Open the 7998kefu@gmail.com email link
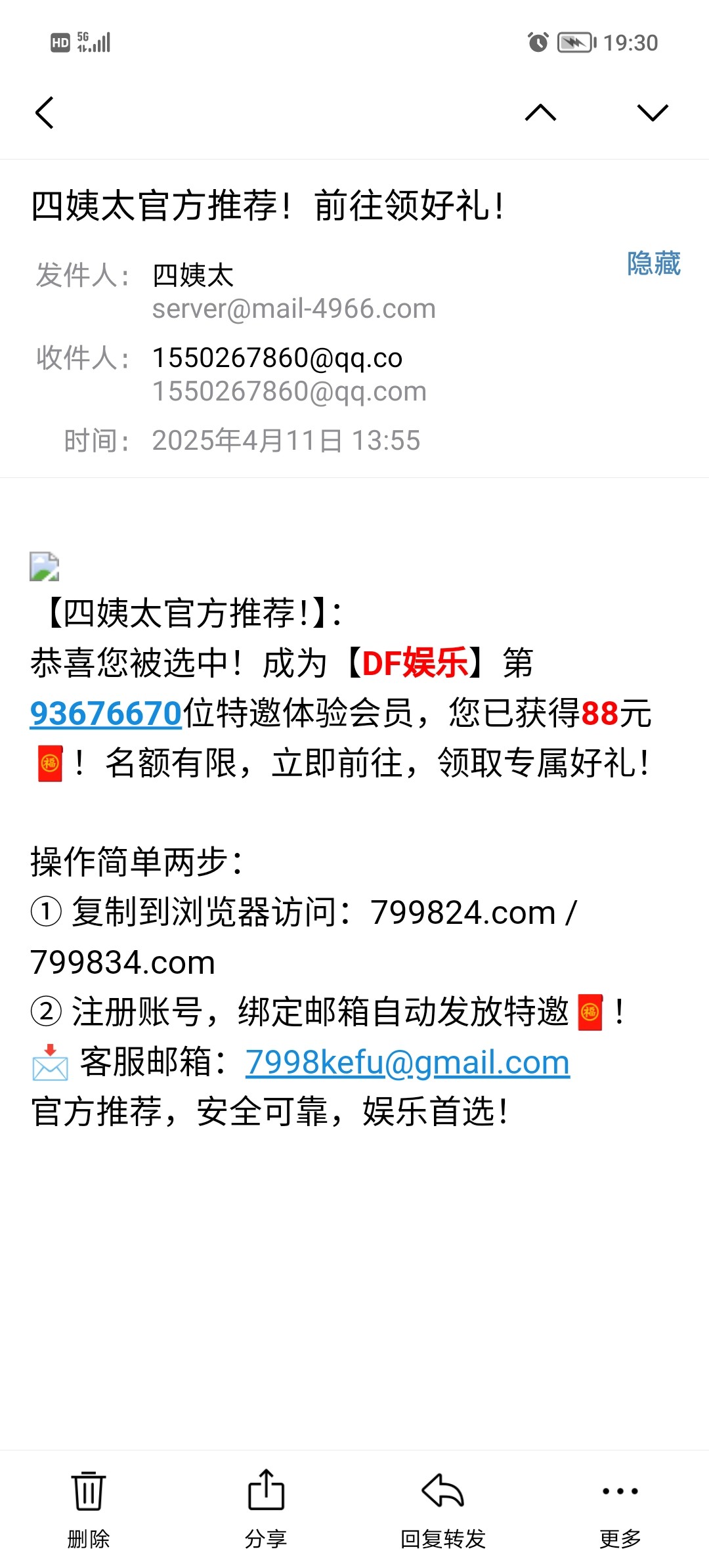The image size is (709, 1568). (407, 1062)
